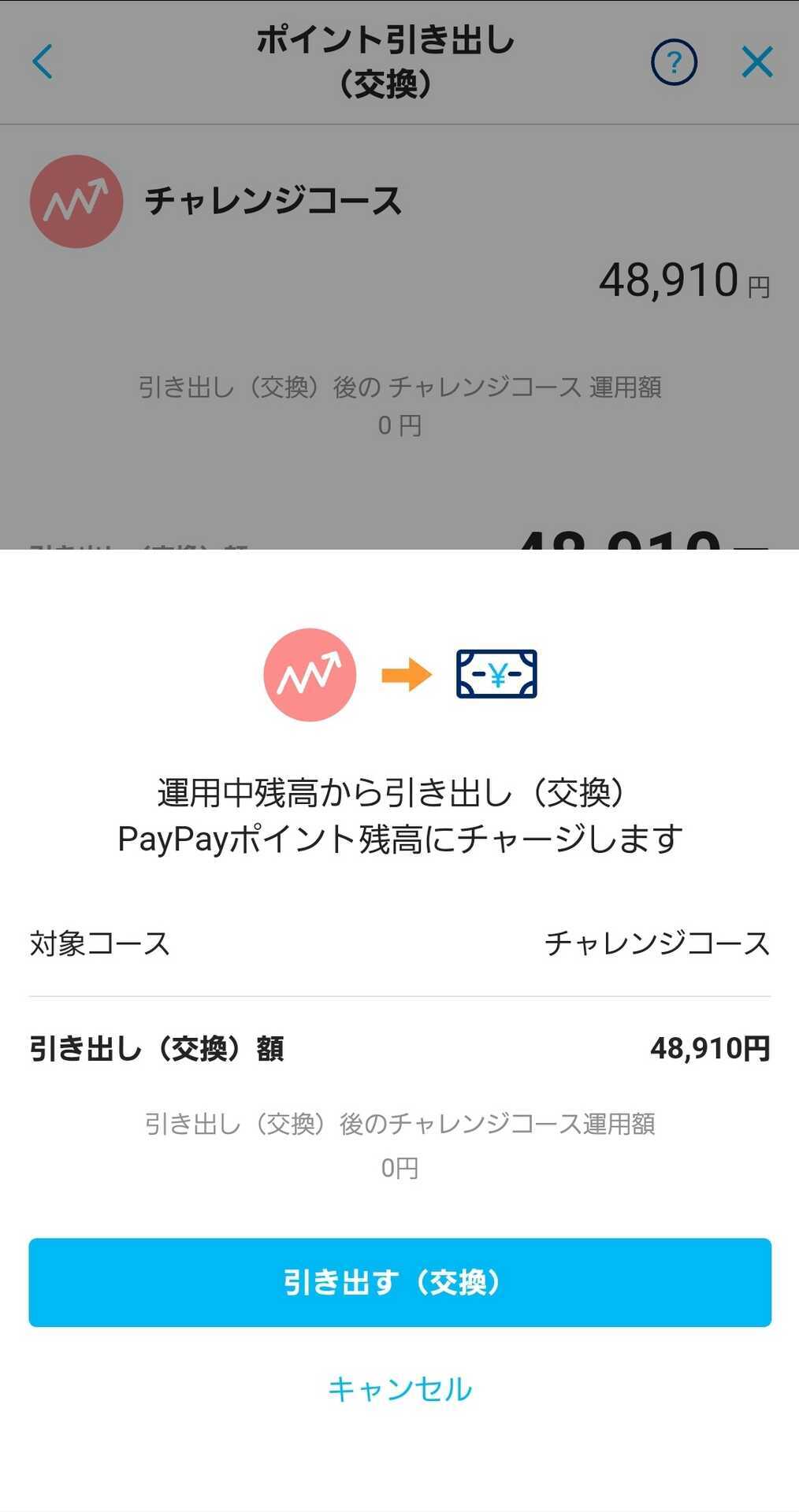The height and width of the screenshot is (1512, 799).
Task: Open the help question mark icon
Action: coord(674,61)
